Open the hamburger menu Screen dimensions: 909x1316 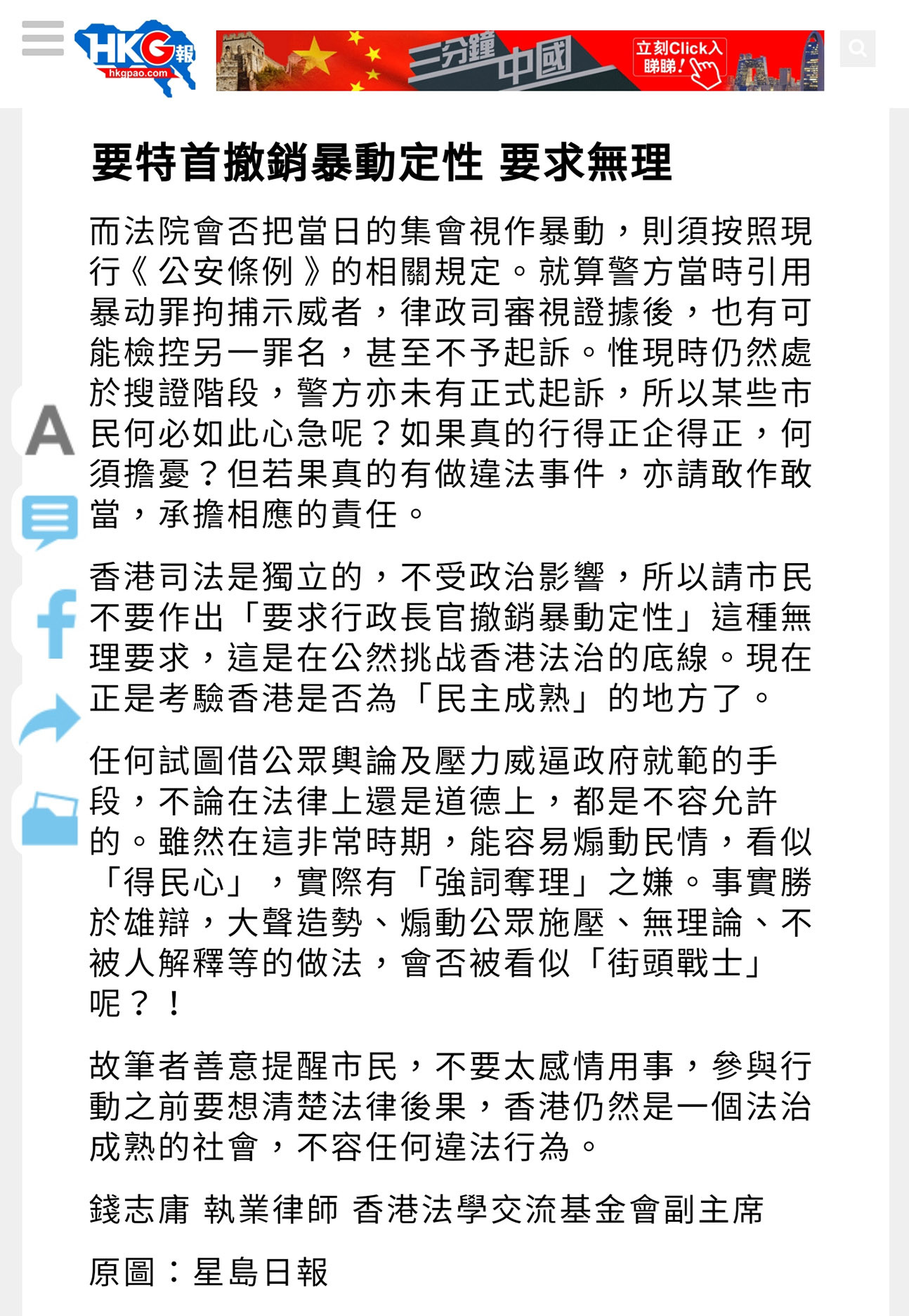(43, 39)
